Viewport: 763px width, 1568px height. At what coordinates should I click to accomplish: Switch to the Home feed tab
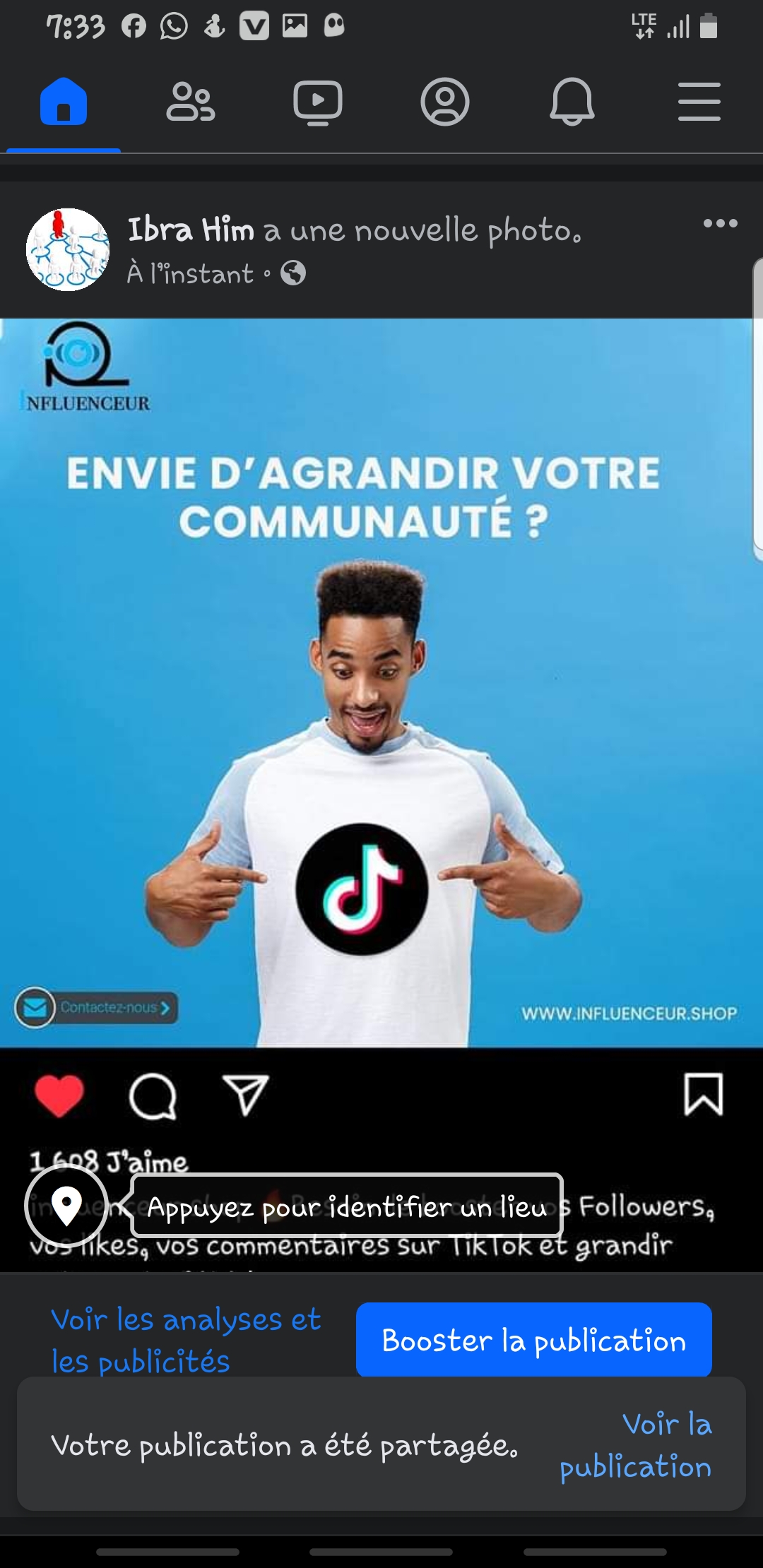click(x=64, y=102)
